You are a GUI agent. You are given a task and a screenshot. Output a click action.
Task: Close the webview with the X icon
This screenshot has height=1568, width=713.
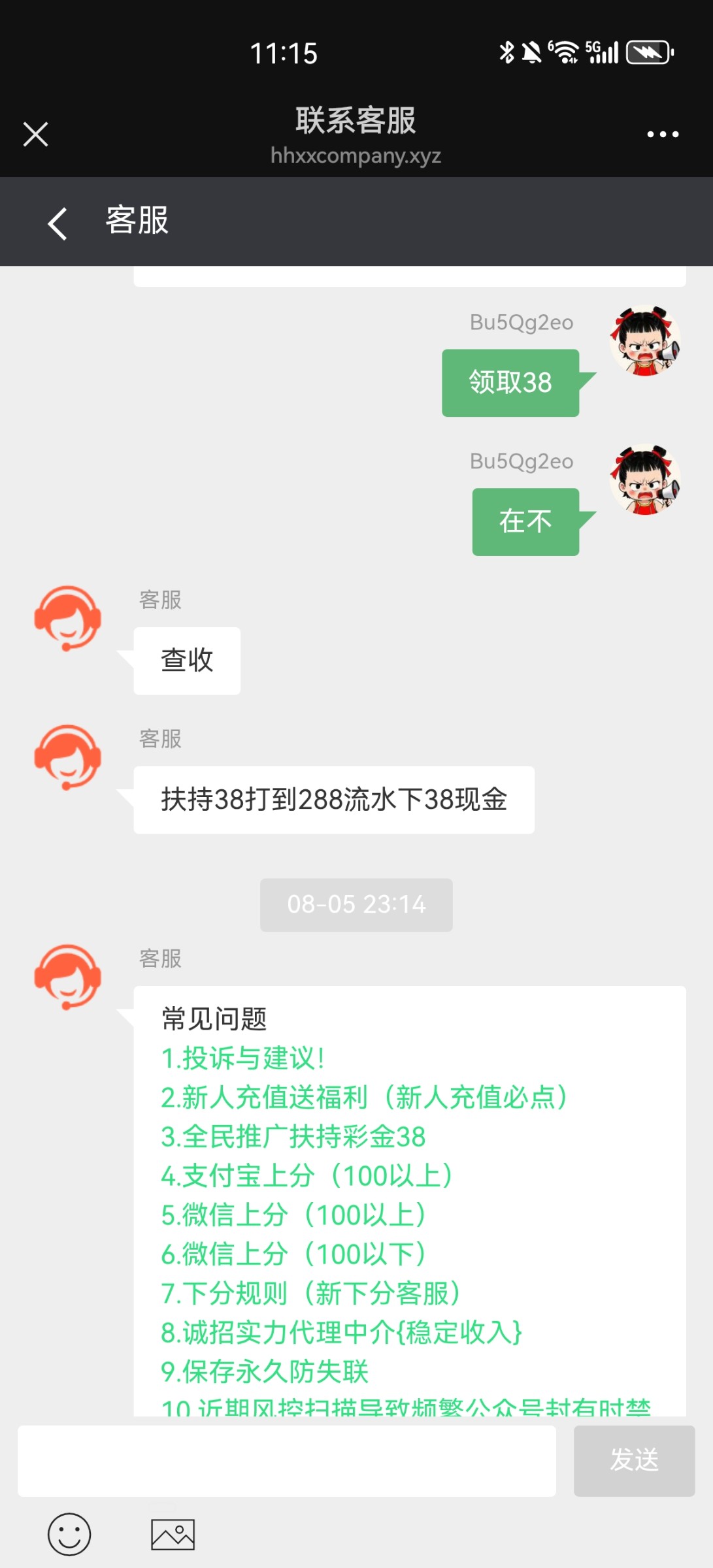tap(35, 133)
